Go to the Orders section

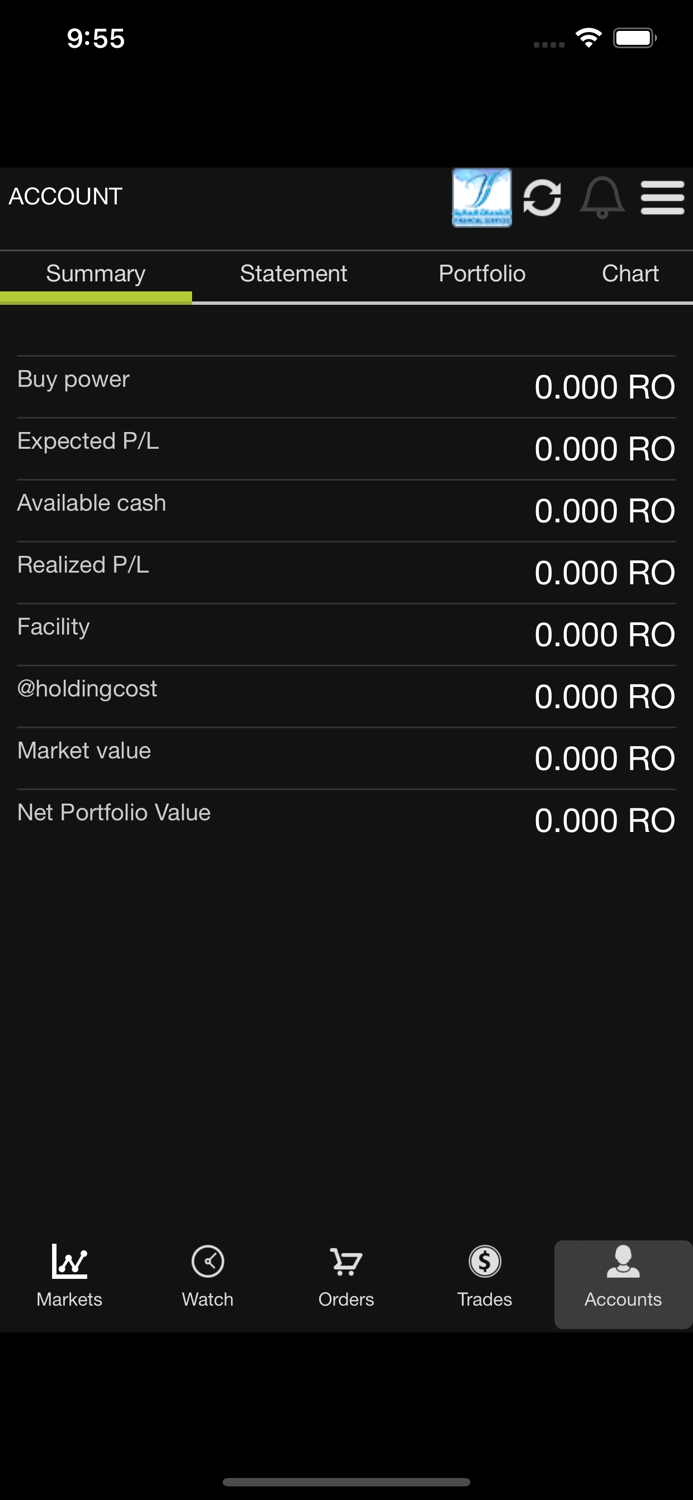(x=346, y=1277)
